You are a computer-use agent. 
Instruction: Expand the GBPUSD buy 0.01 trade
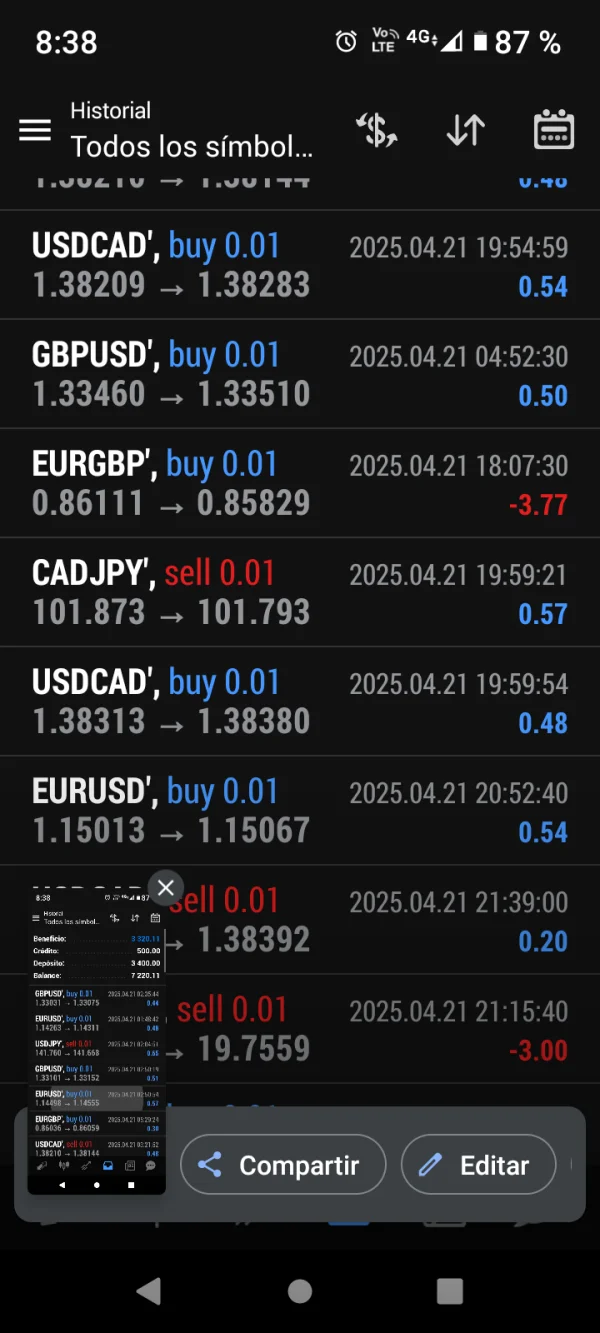300,375
